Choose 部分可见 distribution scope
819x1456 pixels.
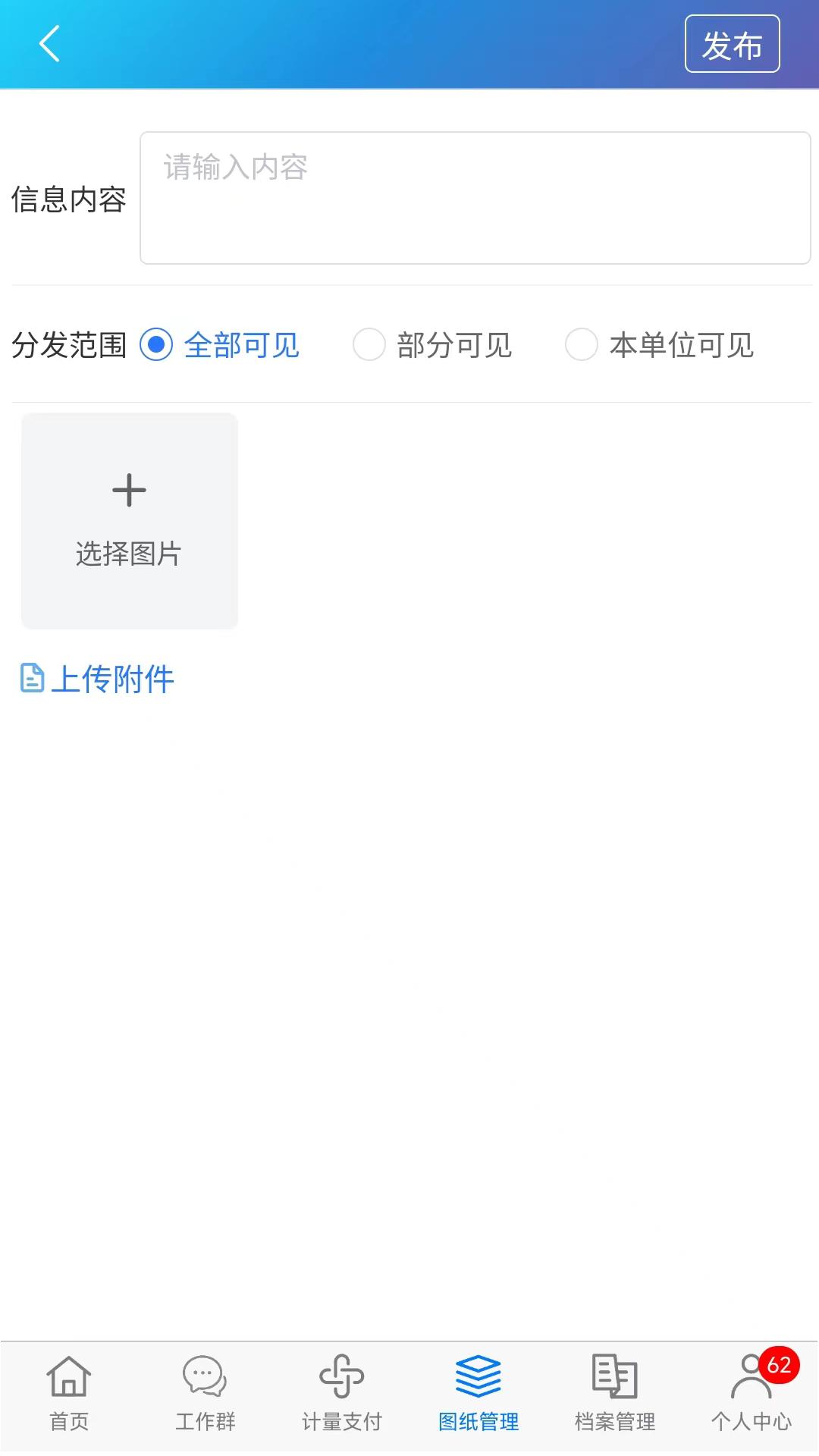pyautogui.click(x=369, y=345)
